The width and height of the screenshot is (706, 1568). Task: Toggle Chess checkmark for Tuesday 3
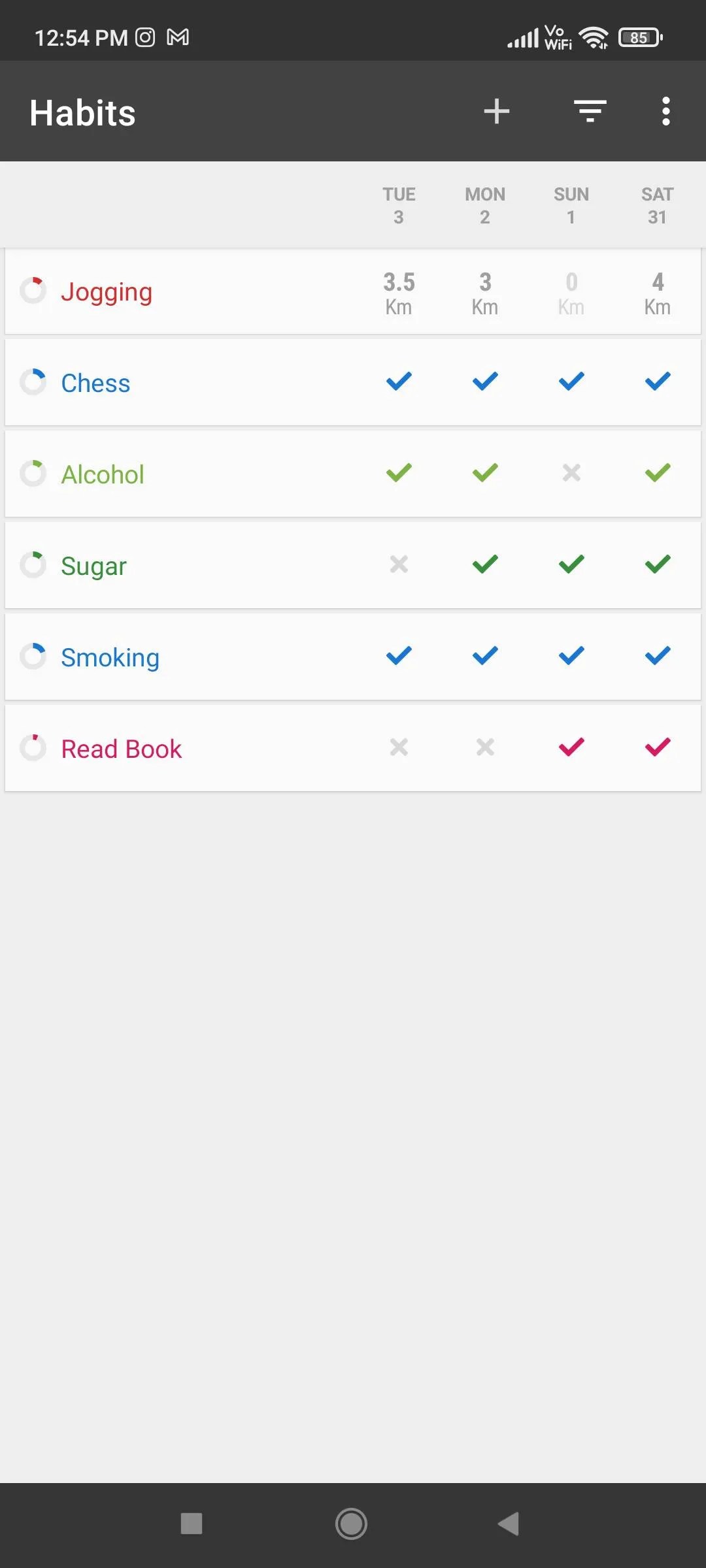click(398, 382)
